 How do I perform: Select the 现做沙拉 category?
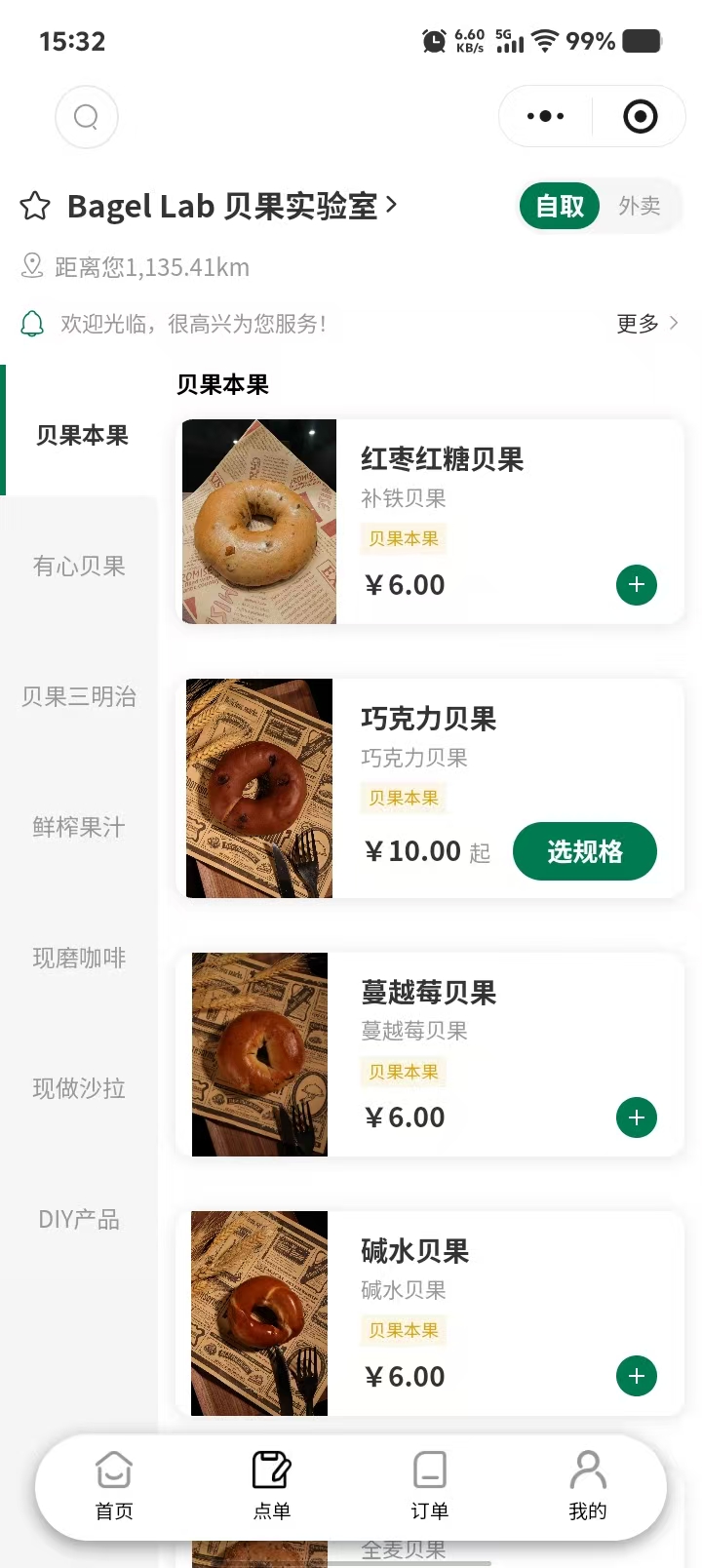point(79,1089)
